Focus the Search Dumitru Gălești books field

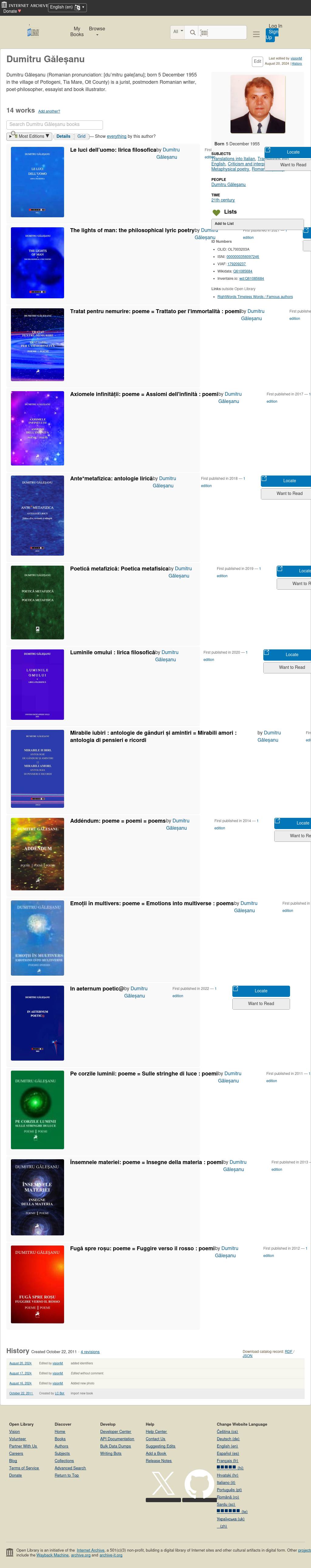click(55, 124)
